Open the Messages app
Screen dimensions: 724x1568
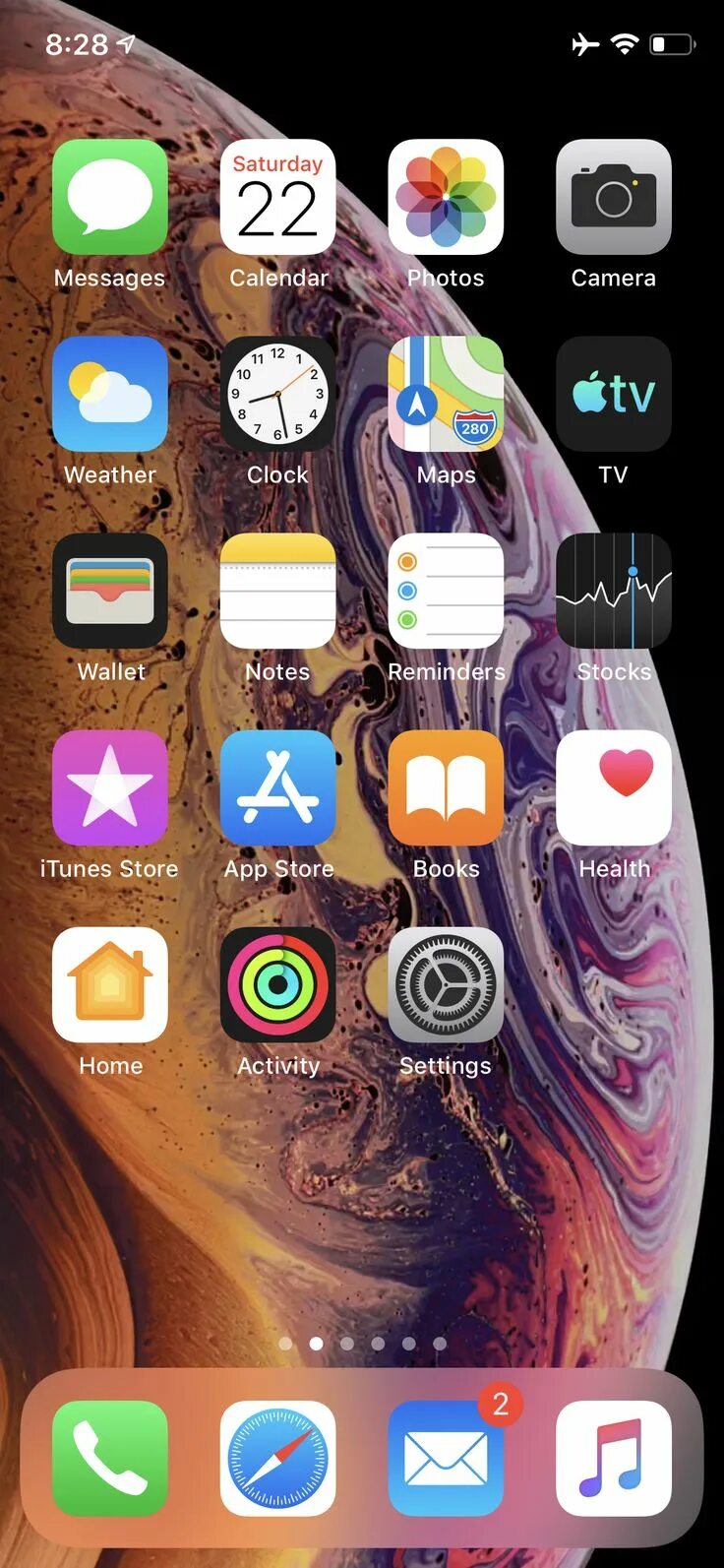click(110, 197)
